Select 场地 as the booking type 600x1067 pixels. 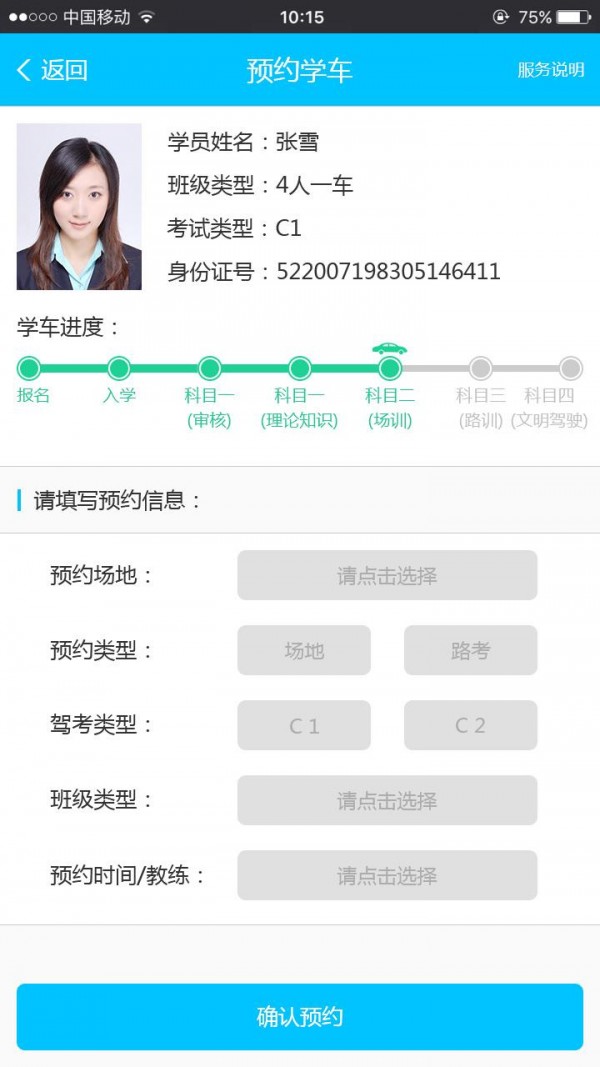[x=304, y=651]
